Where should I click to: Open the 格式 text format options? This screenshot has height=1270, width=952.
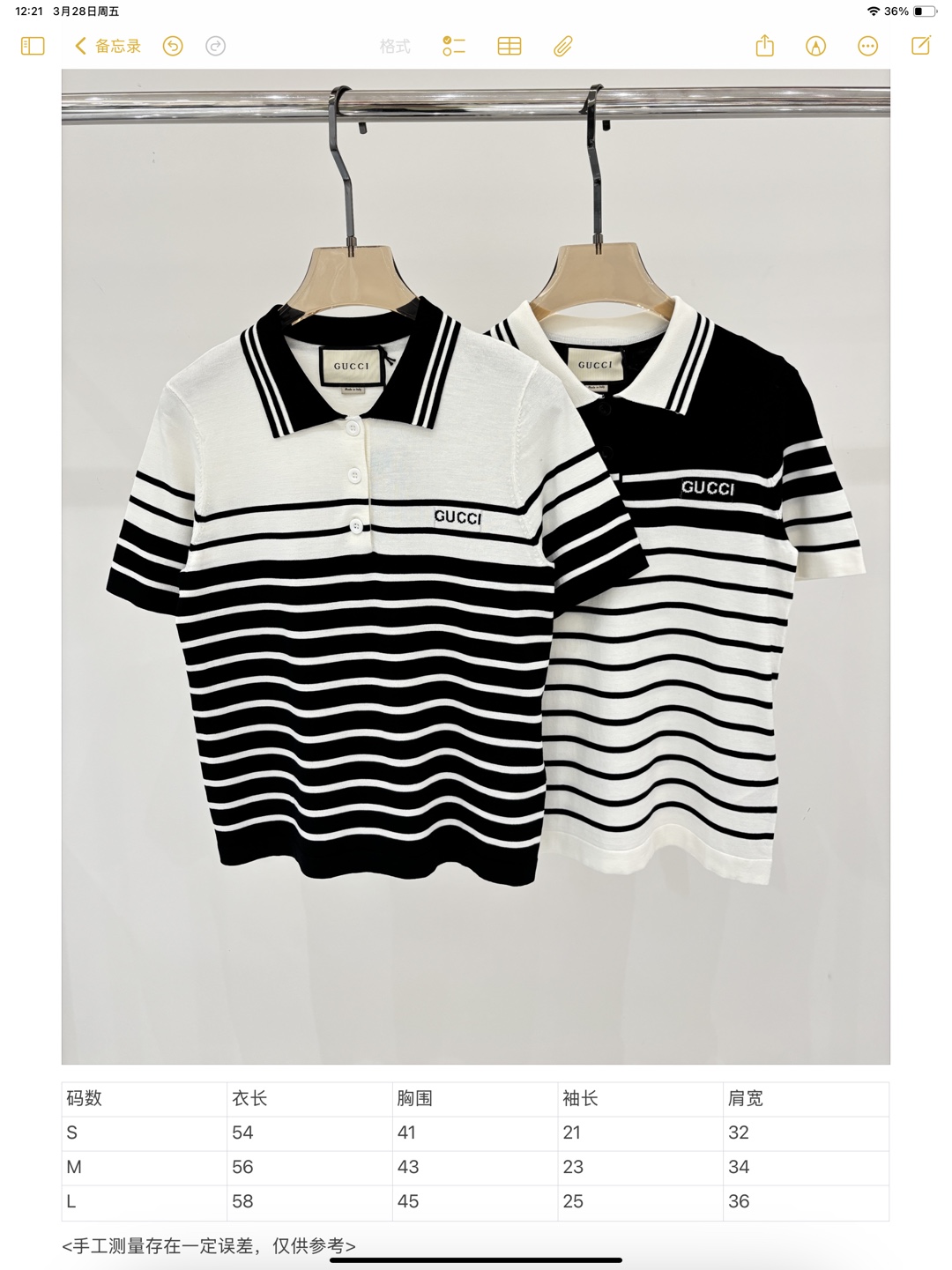coord(394,46)
